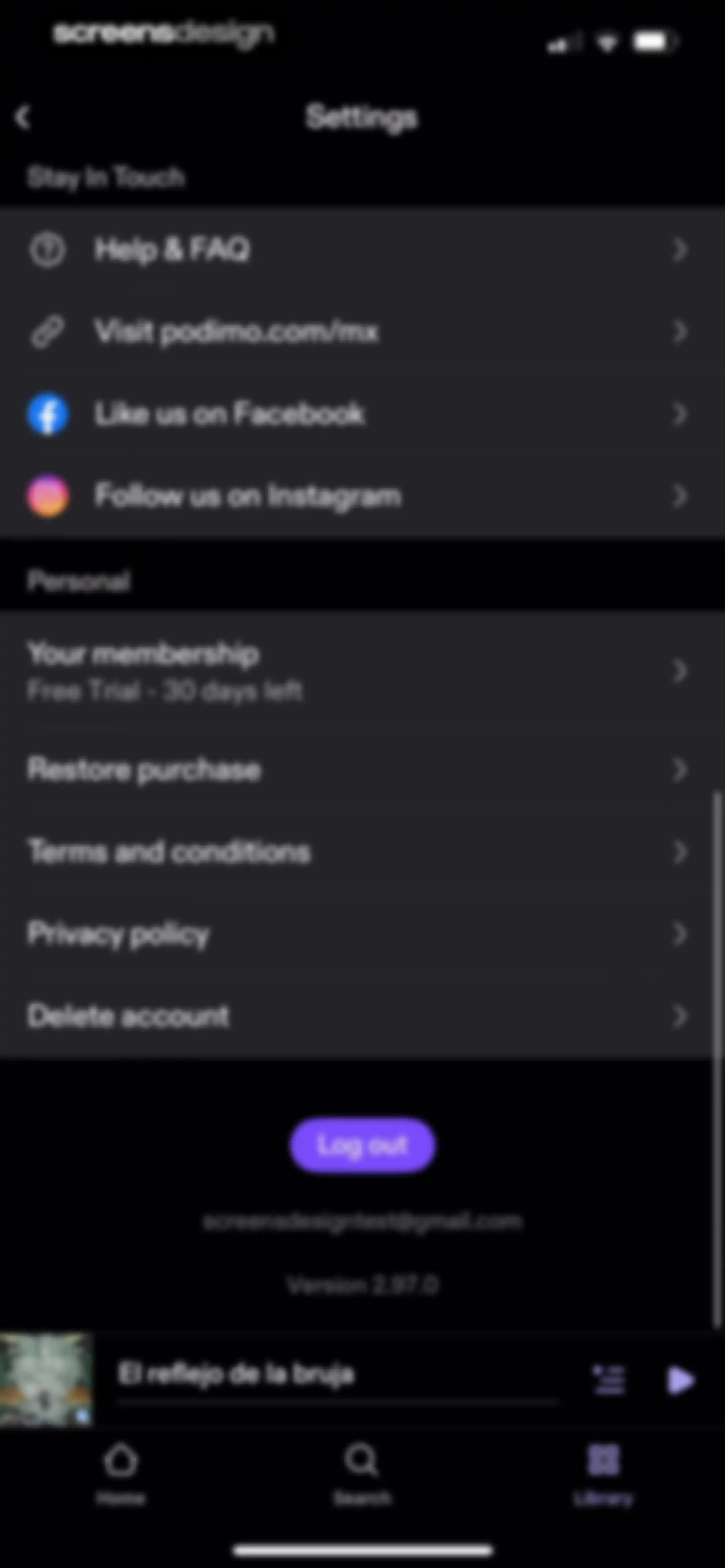Open Like us on Facebook
This screenshot has width=725, height=1568.
(x=362, y=414)
